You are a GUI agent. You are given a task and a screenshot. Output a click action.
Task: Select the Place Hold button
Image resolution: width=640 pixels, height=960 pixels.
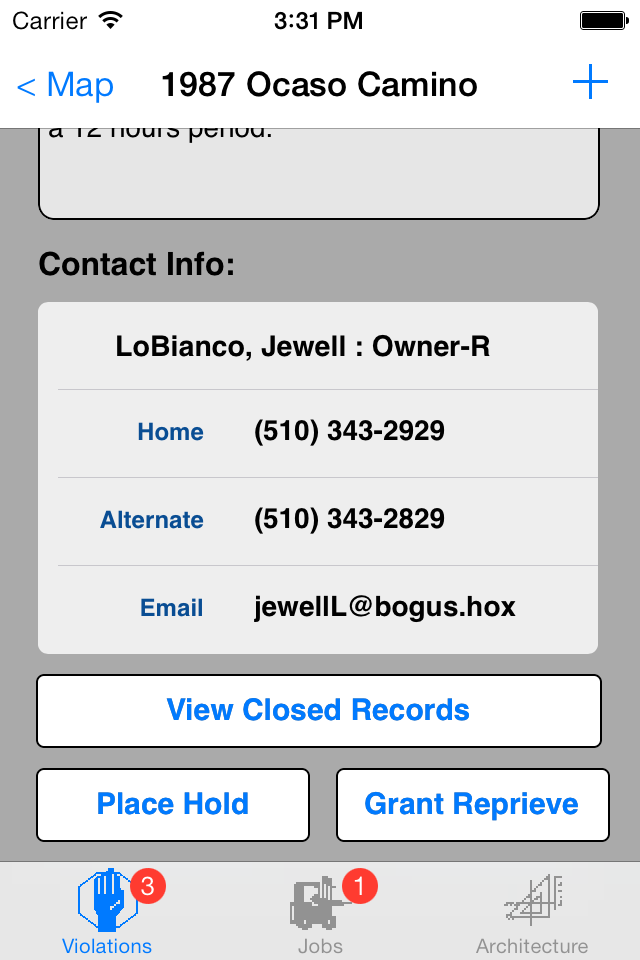tap(173, 805)
